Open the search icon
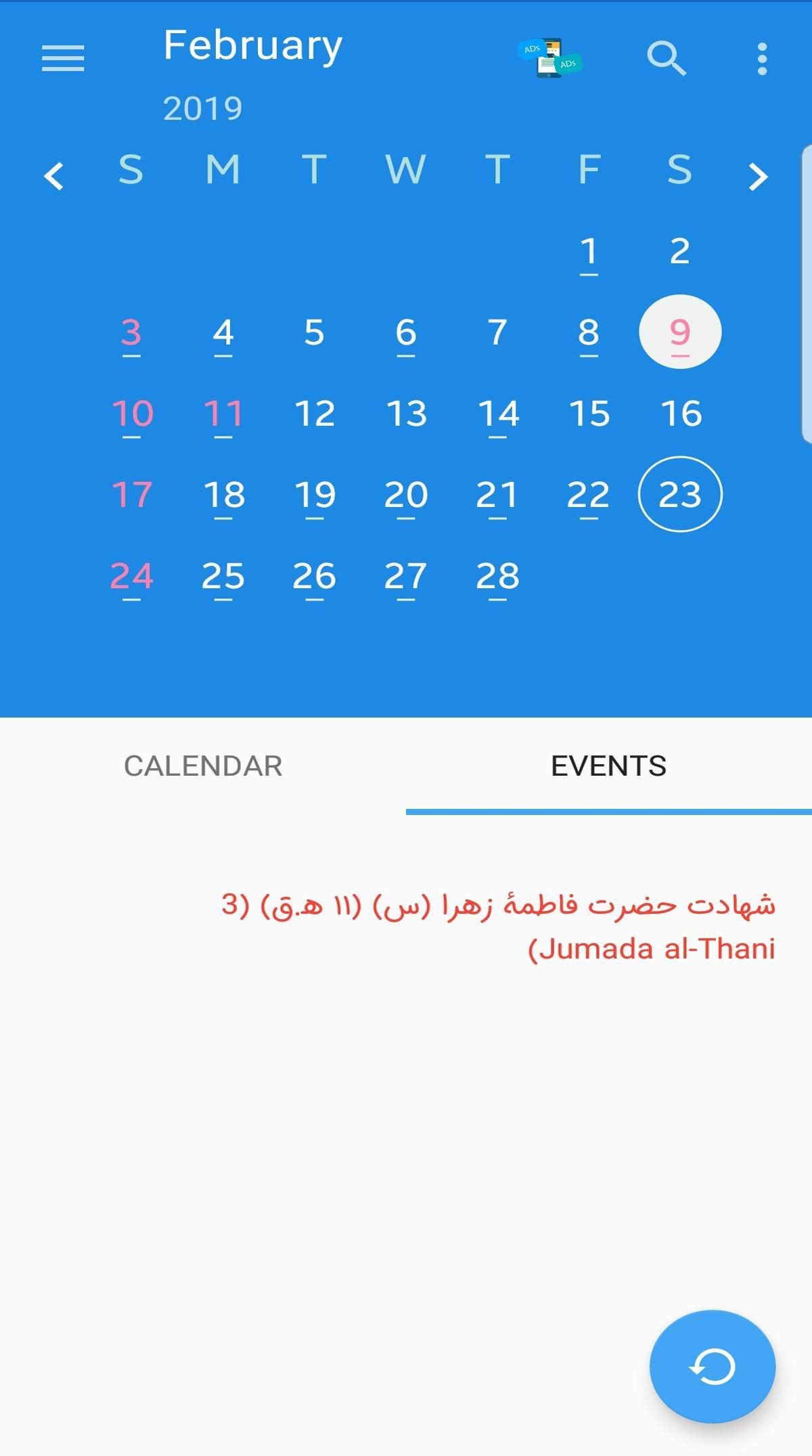The height and width of the screenshot is (1456, 812). (667, 58)
